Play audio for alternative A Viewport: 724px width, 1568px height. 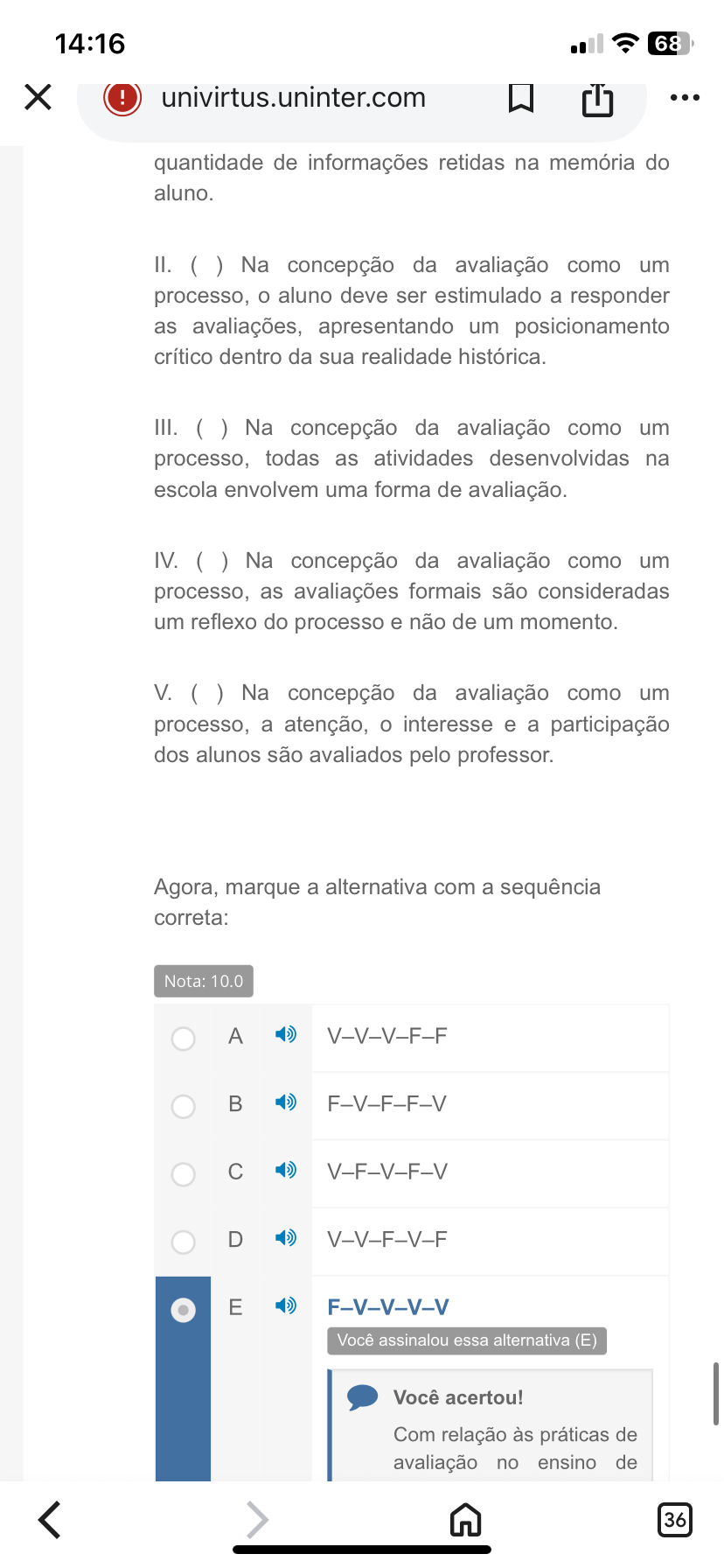pyautogui.click(x=286, y=1035)
